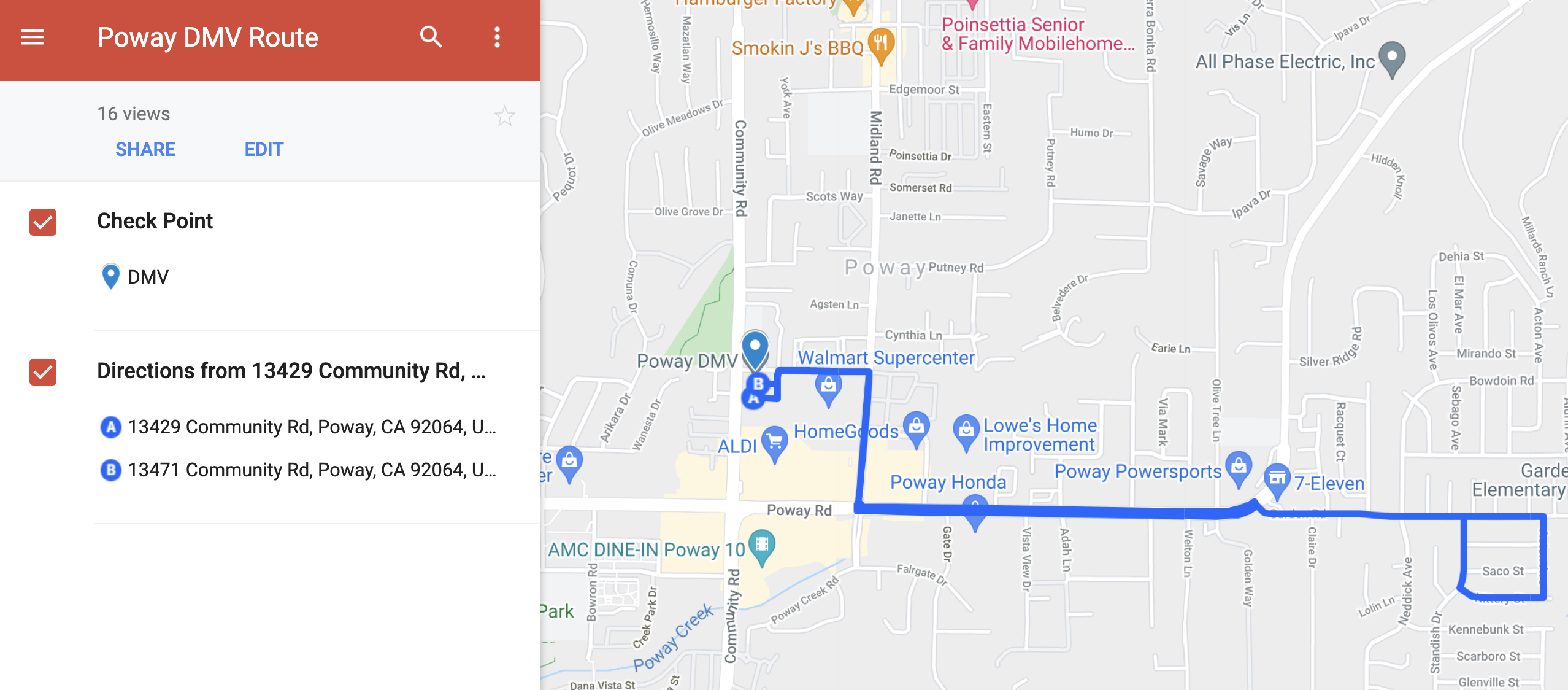Select Poway Powersports map marker
The width and height of the screenshot is (1568, 690).
[1239, 467]
